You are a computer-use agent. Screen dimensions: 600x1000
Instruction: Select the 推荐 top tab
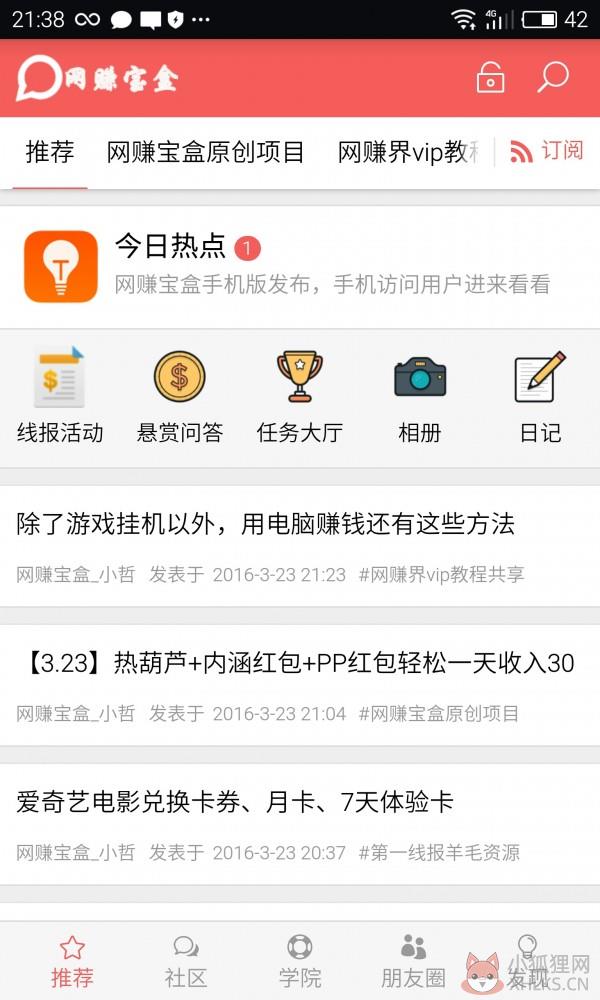(x=50, y=152)
